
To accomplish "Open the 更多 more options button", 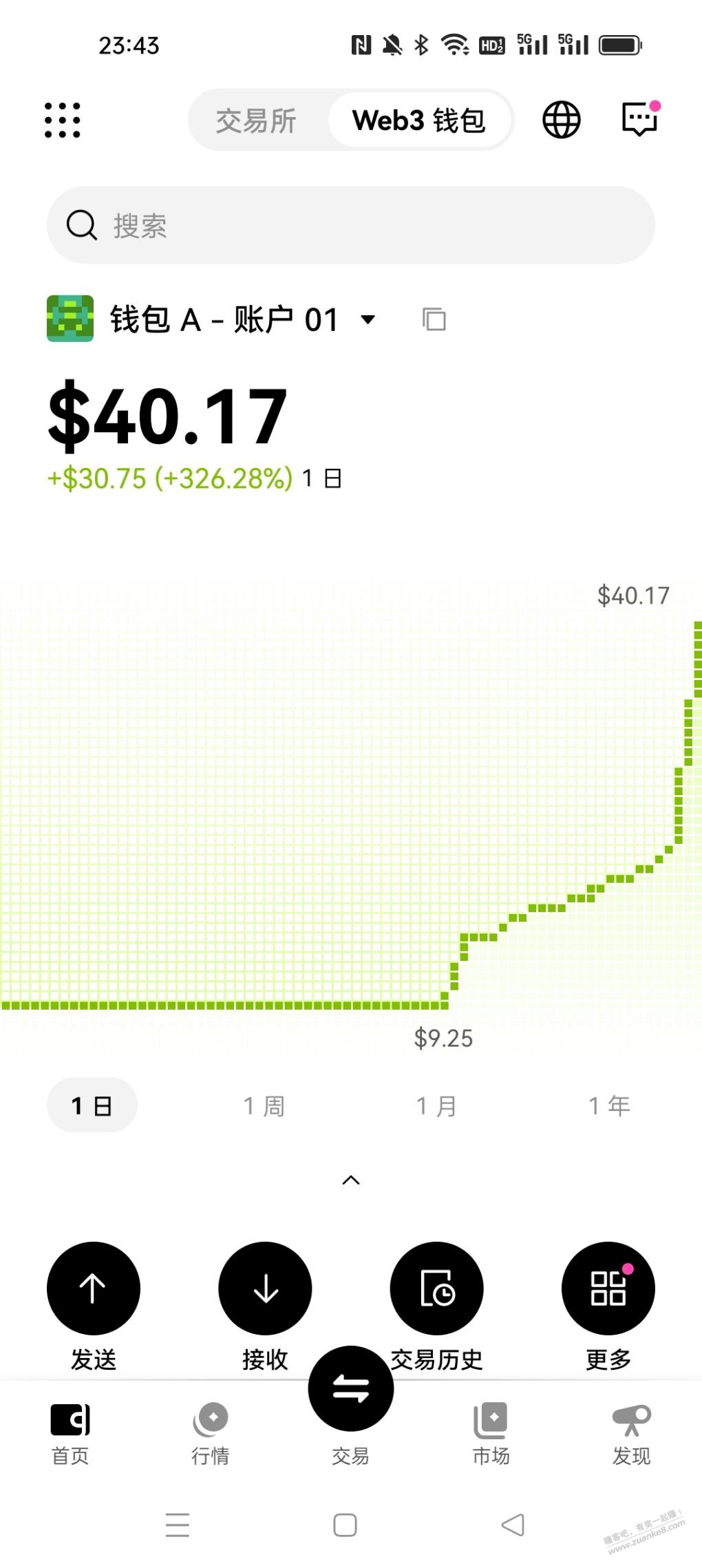I will tap(608, 1289).
